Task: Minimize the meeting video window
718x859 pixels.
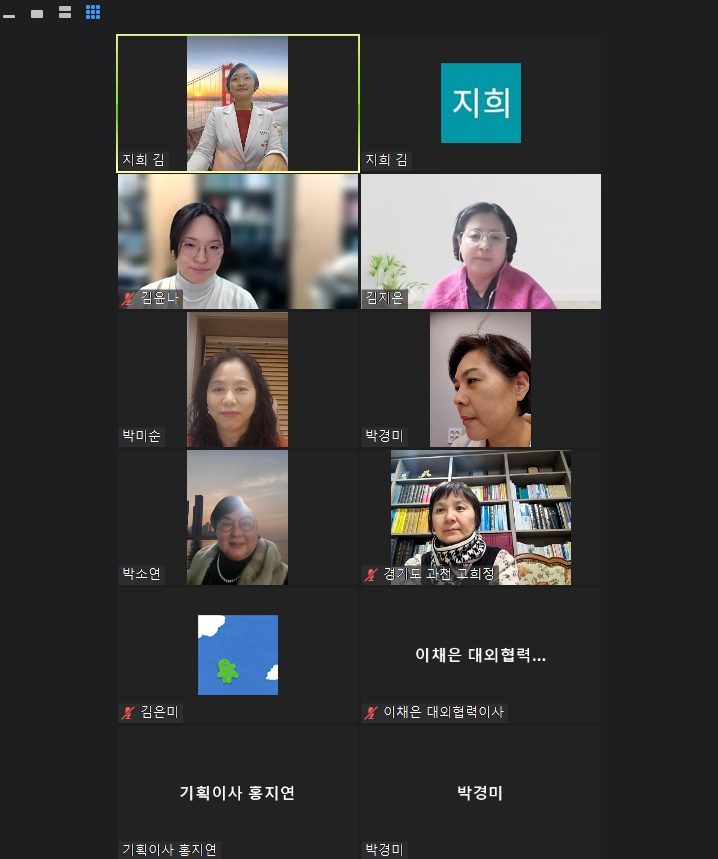Action: pyautogui.click(x=9, y=14)
